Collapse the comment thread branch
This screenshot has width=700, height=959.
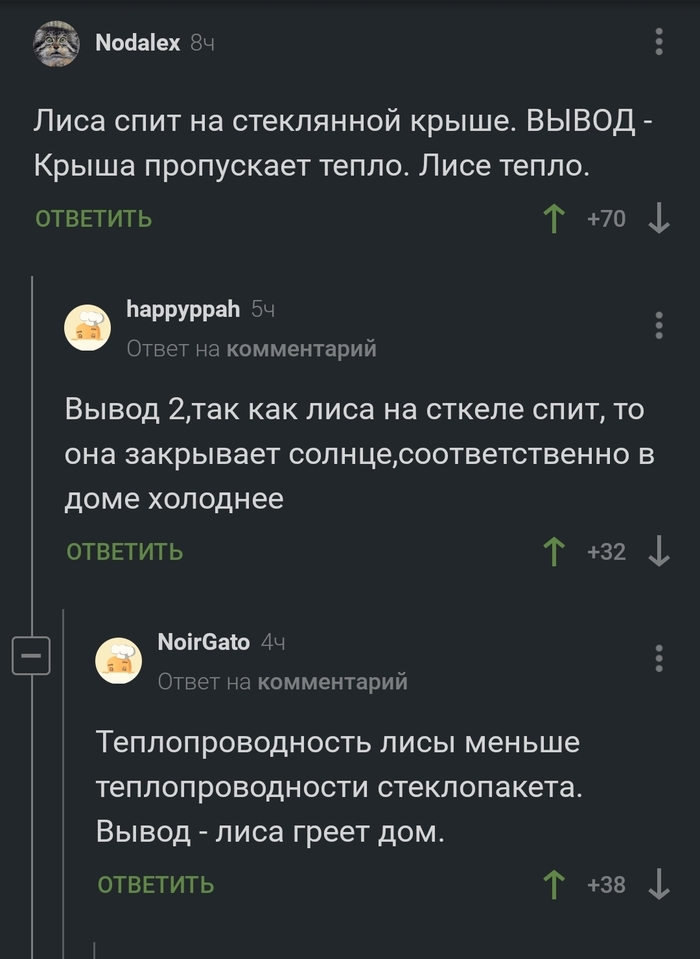pos(31,657)
